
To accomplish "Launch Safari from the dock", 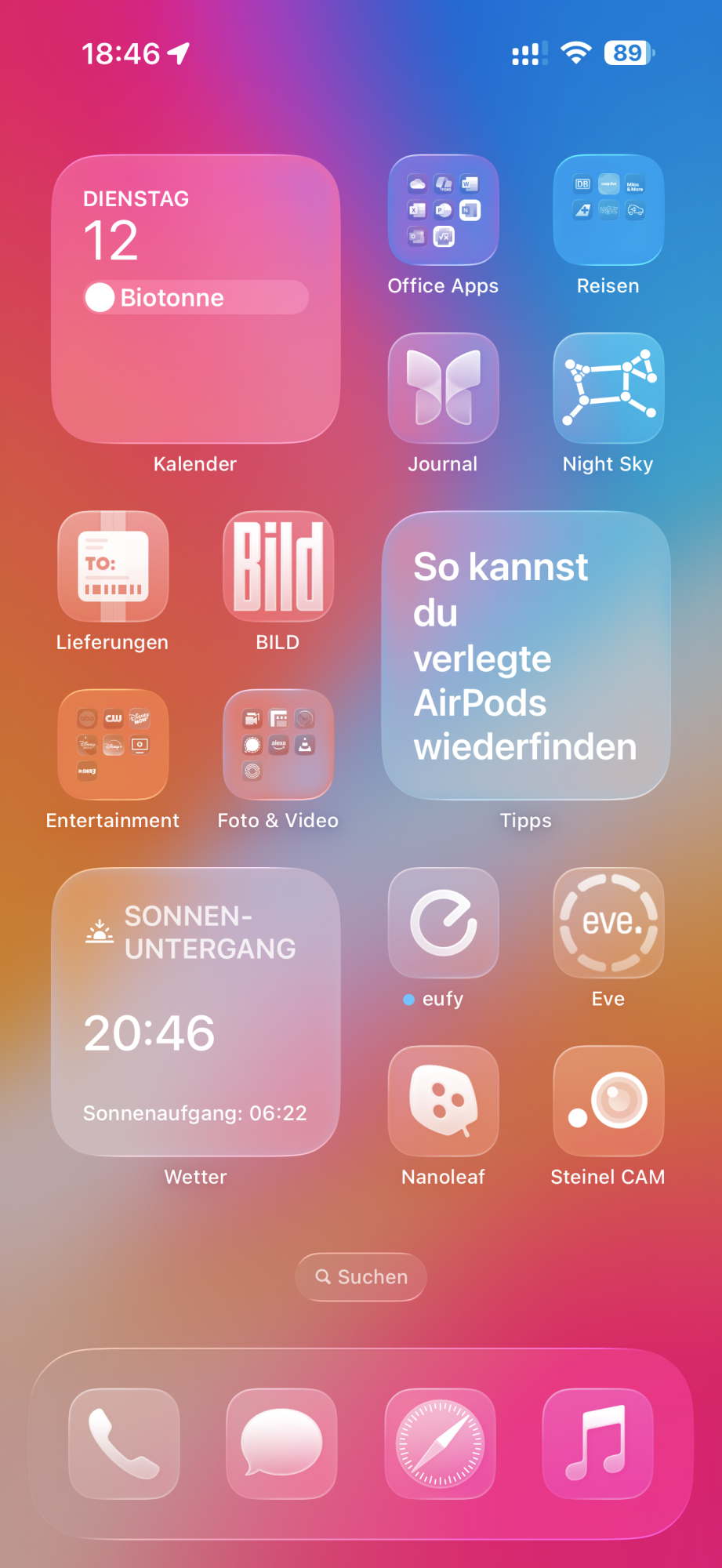I will (440, 1443).
